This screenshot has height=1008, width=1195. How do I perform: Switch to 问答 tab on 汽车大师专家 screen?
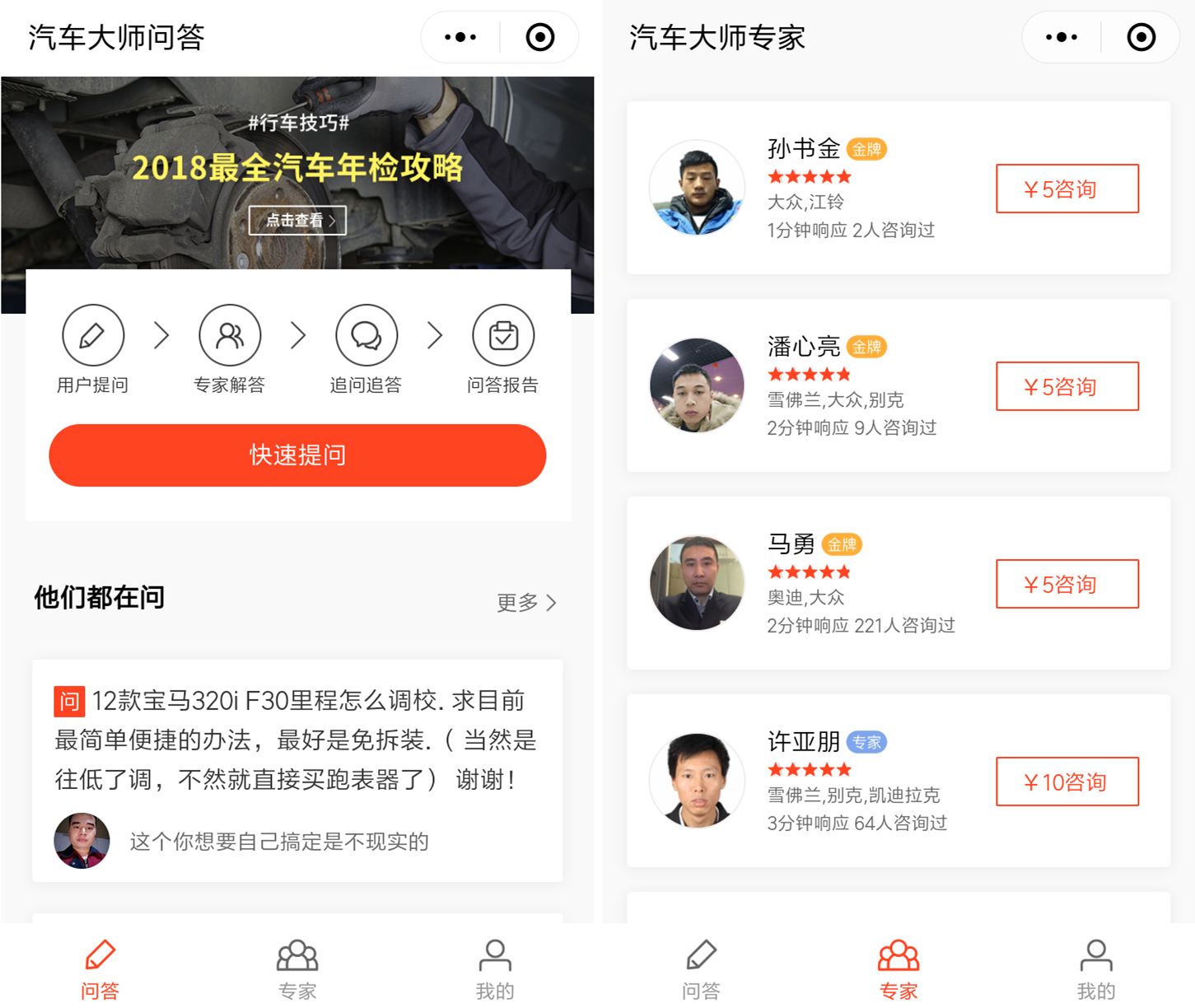[x=701, y=970]
